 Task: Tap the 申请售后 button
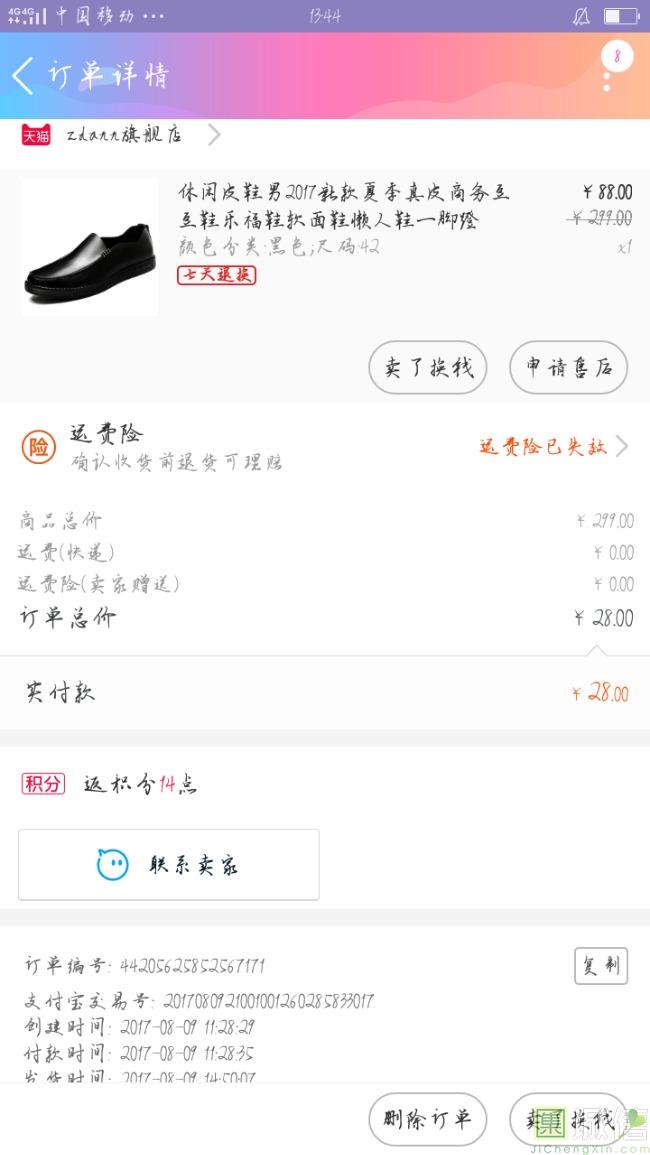(x=568, y=367)
